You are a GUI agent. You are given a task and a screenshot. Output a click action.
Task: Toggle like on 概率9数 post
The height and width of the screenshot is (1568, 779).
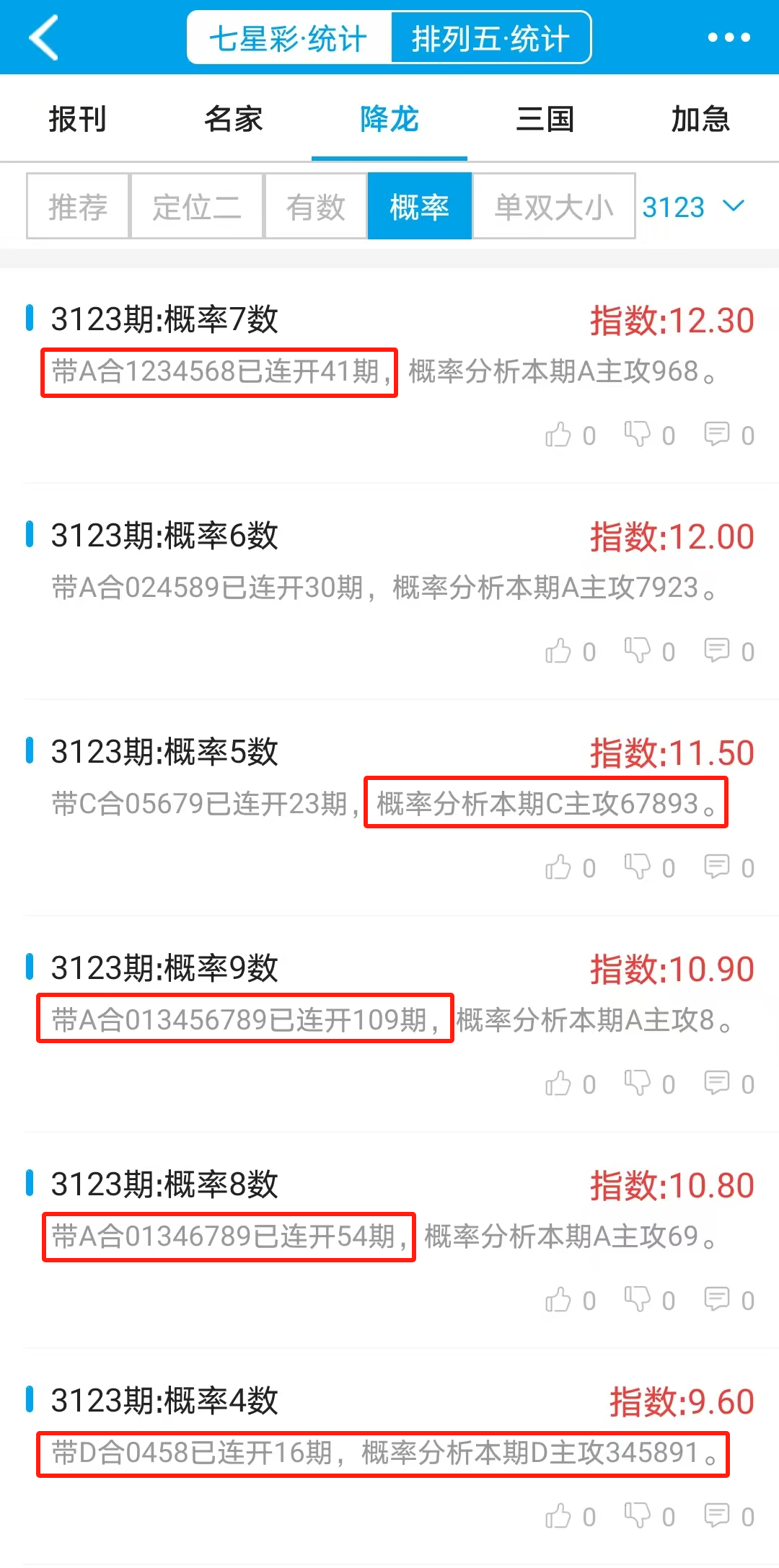(x=561, y=1084)
